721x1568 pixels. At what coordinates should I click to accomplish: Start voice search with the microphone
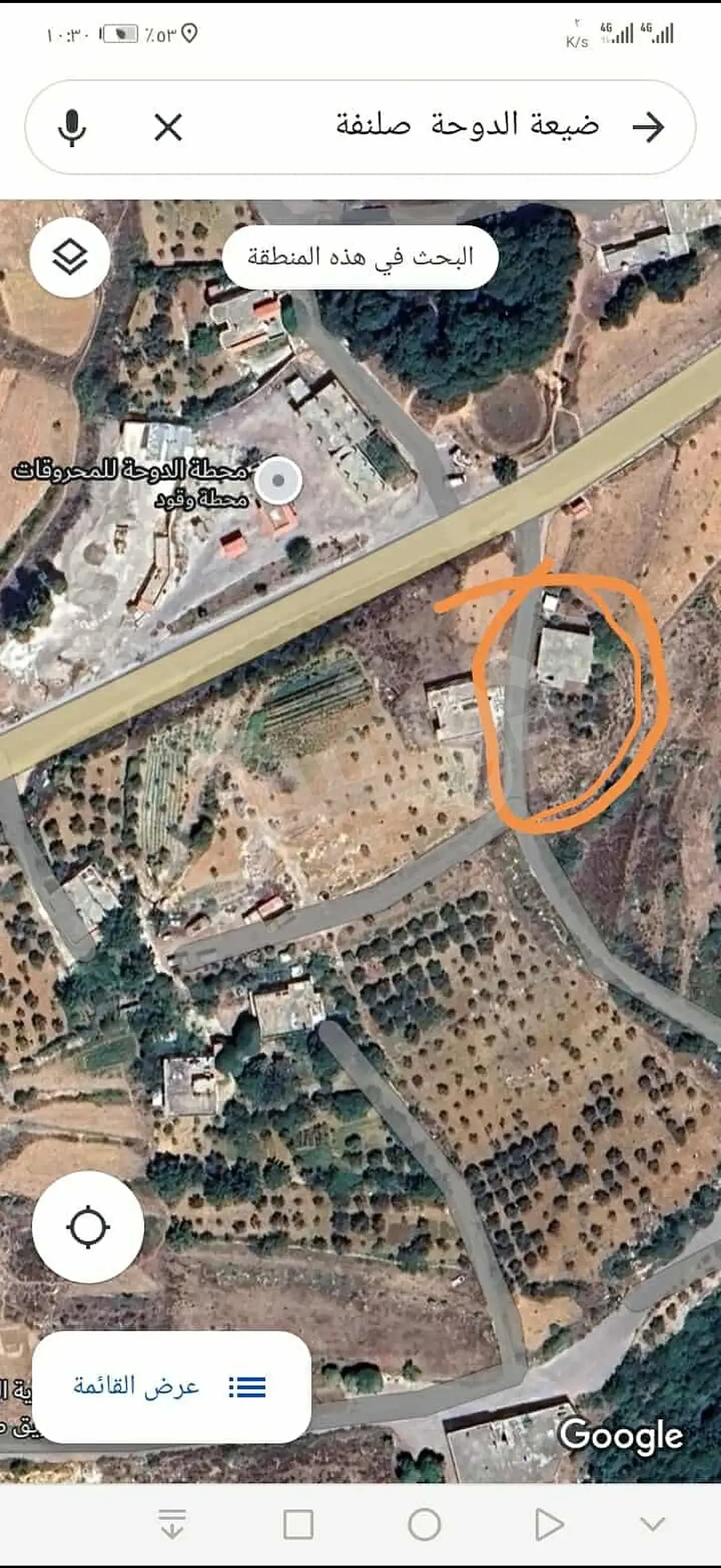click(72, 127)
